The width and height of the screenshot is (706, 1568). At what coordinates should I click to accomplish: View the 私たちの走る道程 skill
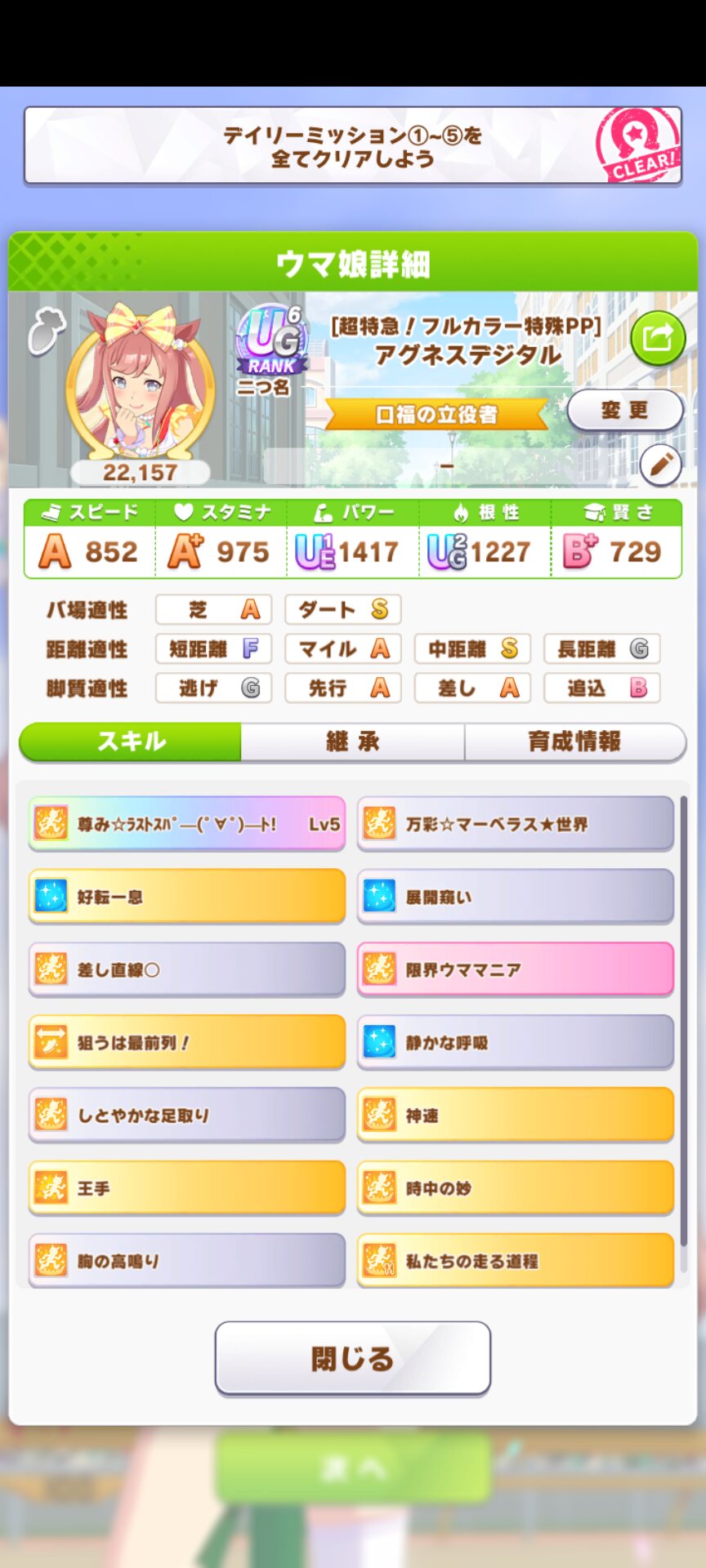pyautogui.click(x=516, y=1261)
